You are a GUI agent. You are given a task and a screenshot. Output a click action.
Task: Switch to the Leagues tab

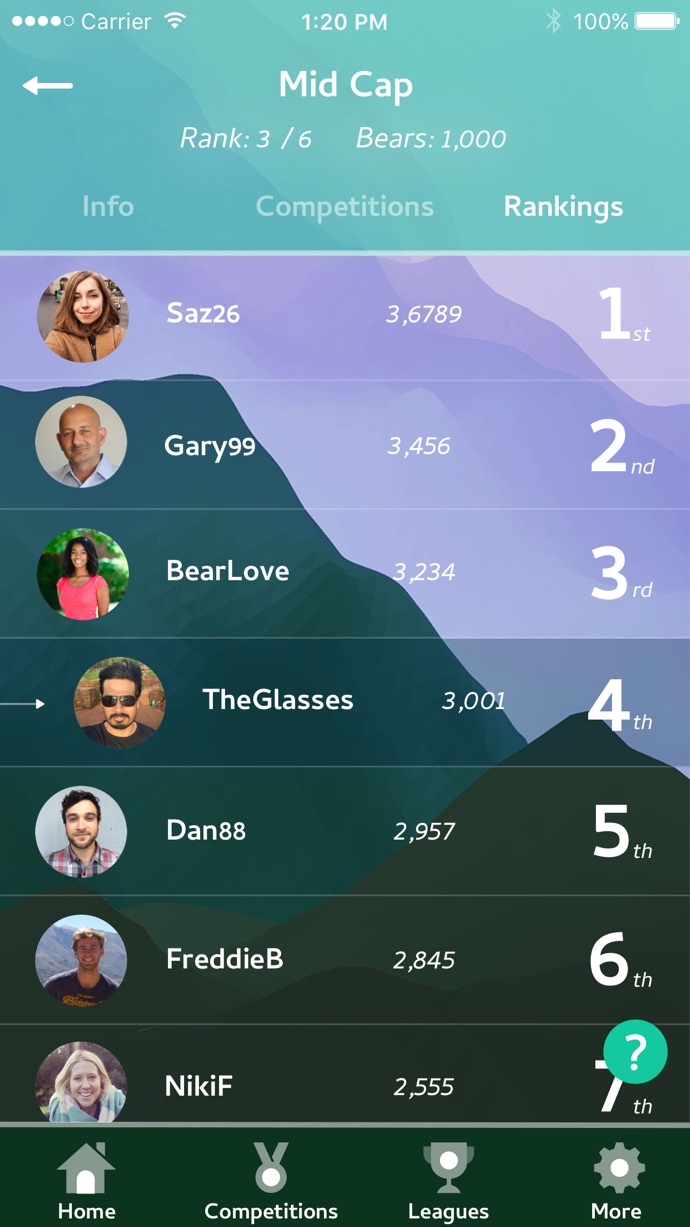pyautogui.click(x=448, y=1180)
